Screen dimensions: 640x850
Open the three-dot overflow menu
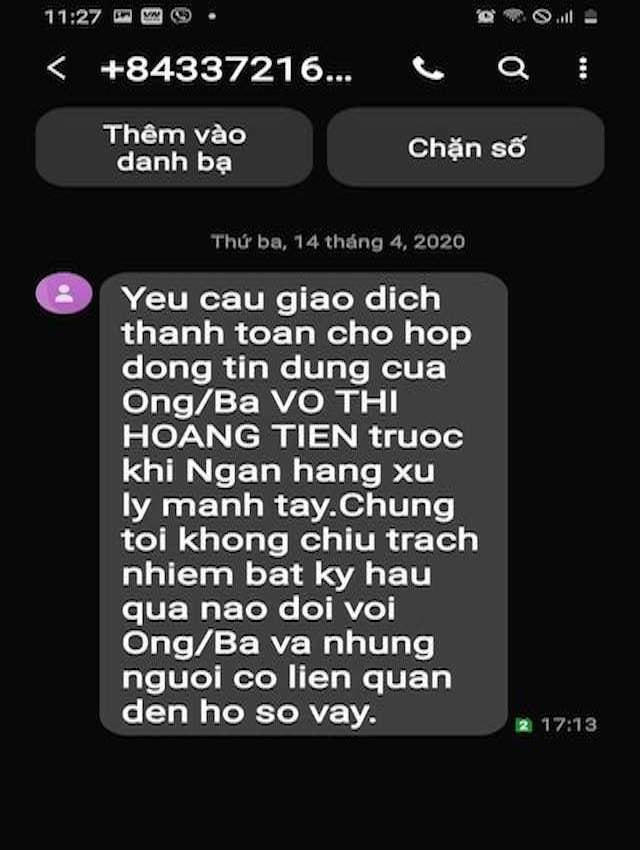tap(584, 68)
